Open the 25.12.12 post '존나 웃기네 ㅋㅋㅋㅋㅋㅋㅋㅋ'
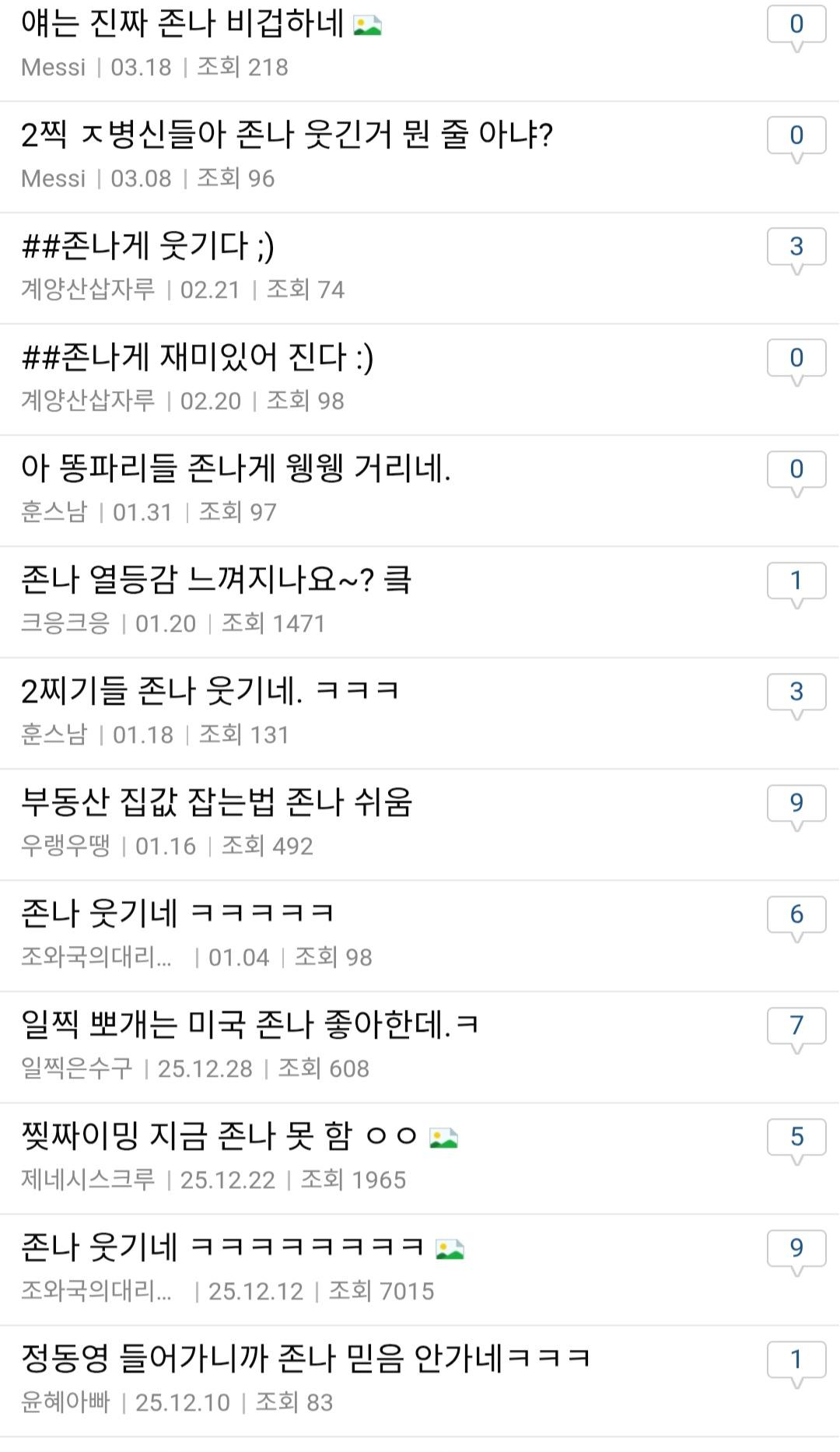 222,1248
